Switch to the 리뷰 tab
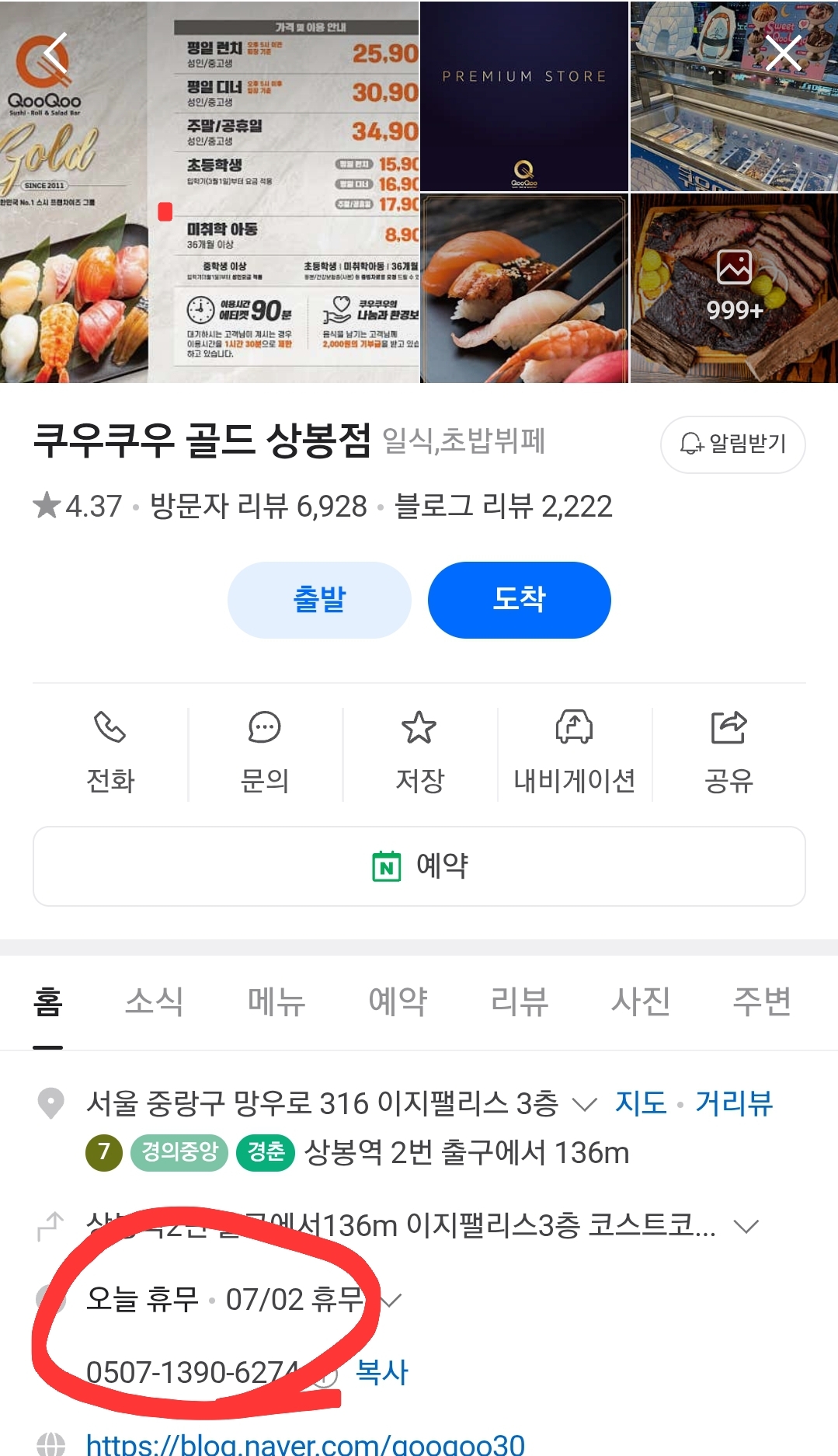 click(520, 1001)
